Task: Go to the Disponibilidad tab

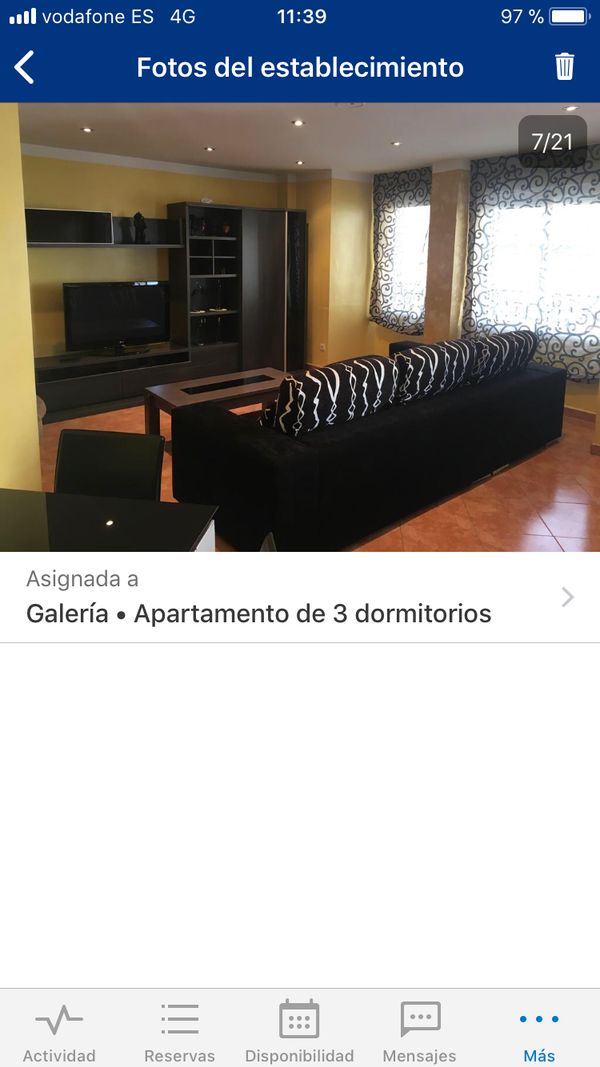Action: point(299,1031)
